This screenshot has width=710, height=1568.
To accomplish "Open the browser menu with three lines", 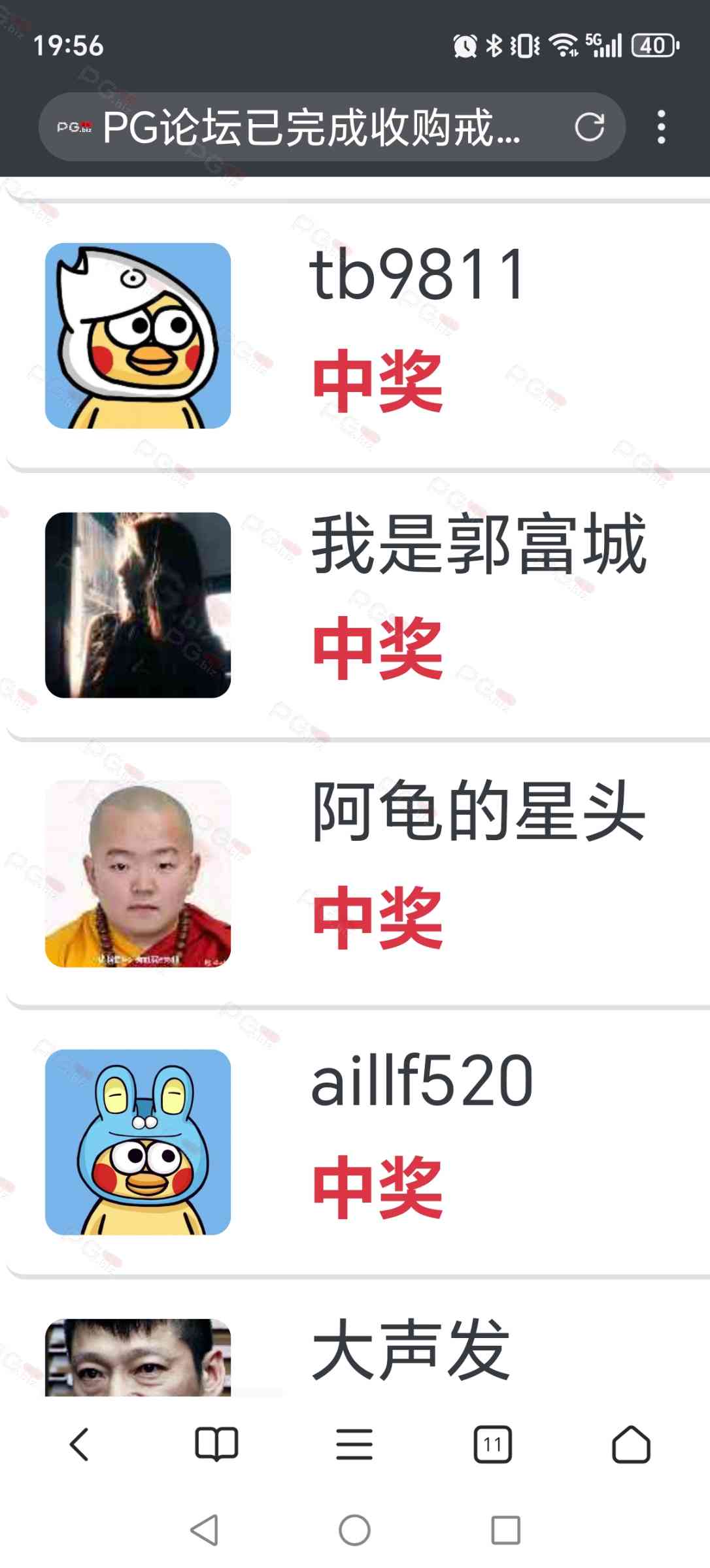I will tap(354, 1445).
